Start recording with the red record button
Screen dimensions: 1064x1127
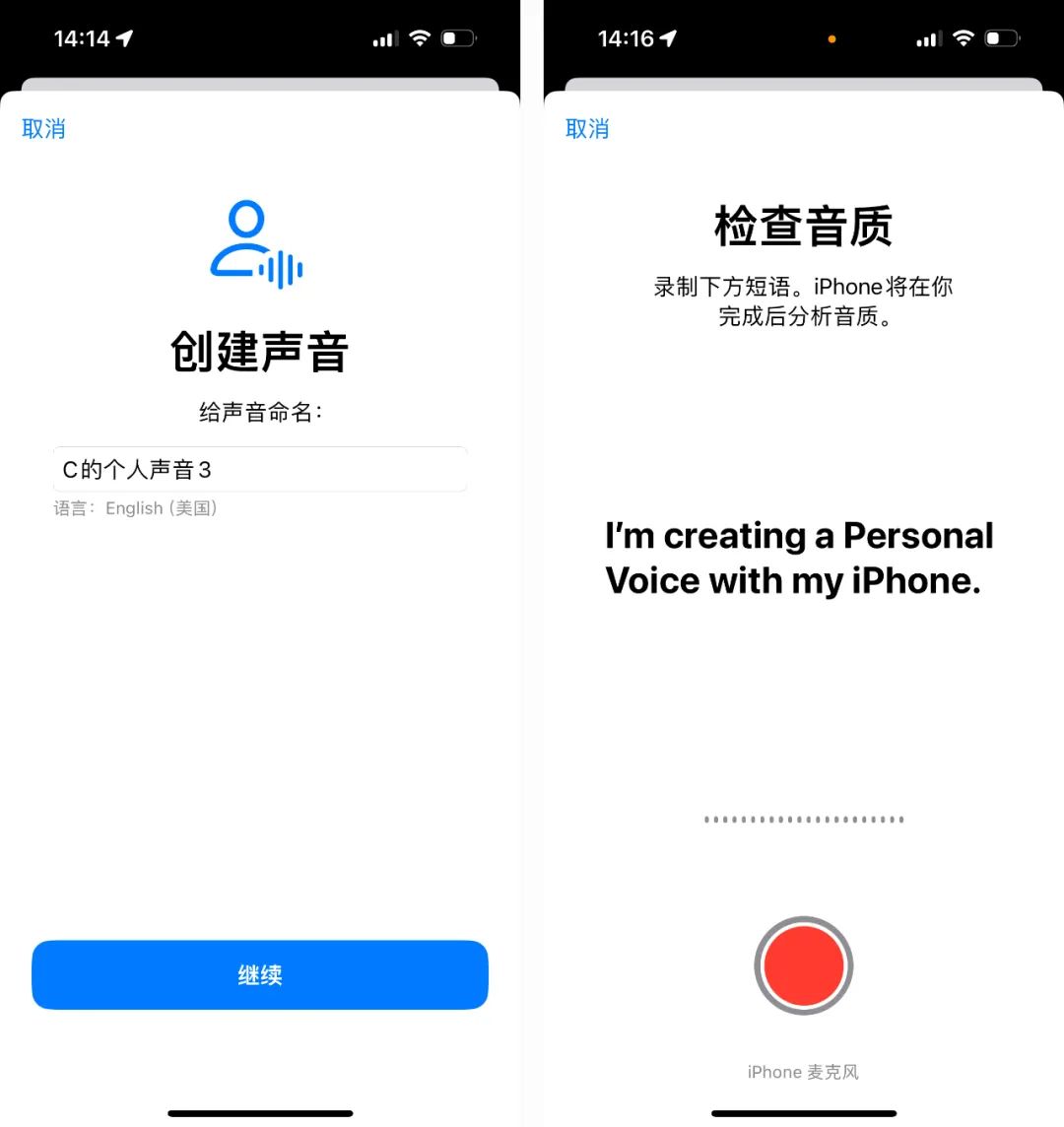803,966
